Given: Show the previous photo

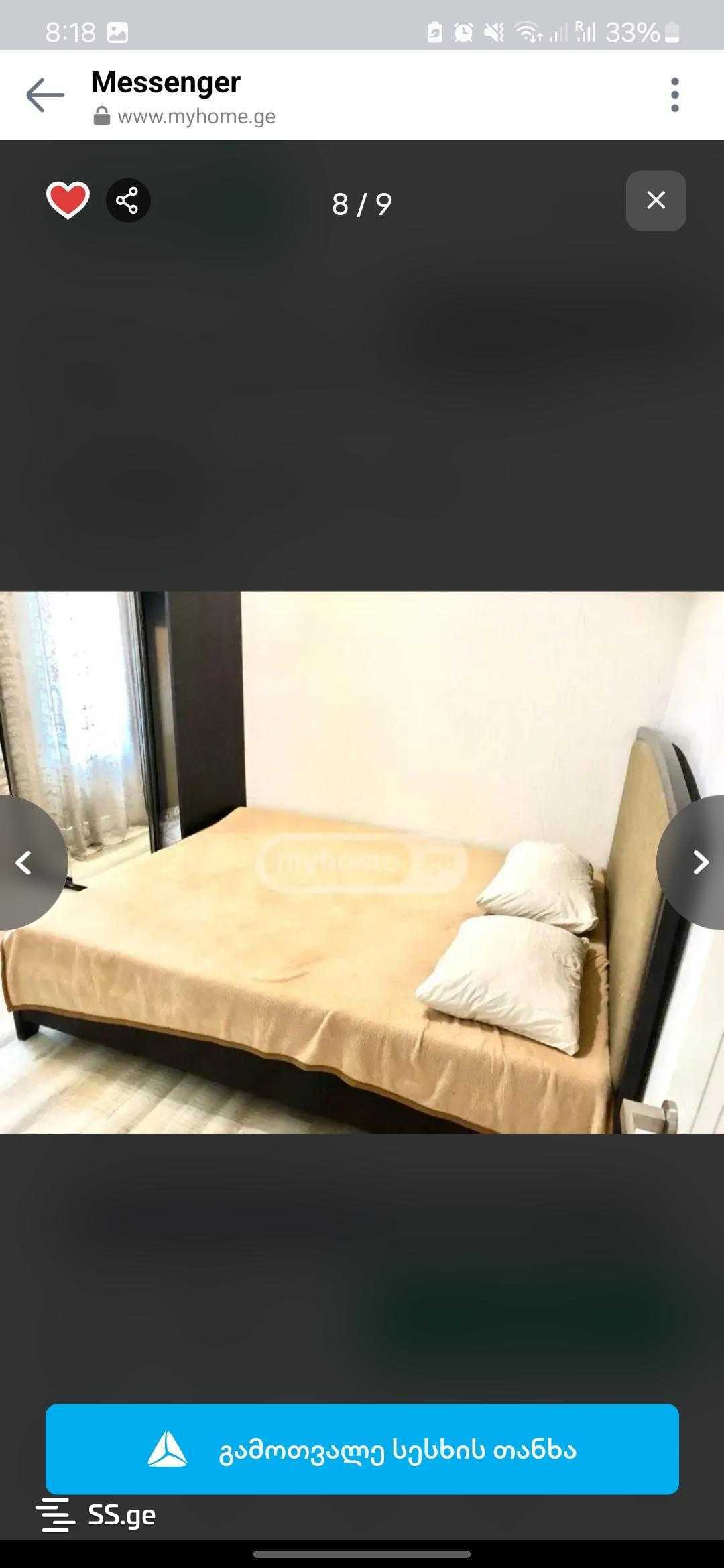Looking at the screenshot, I should tap(25, 862).
